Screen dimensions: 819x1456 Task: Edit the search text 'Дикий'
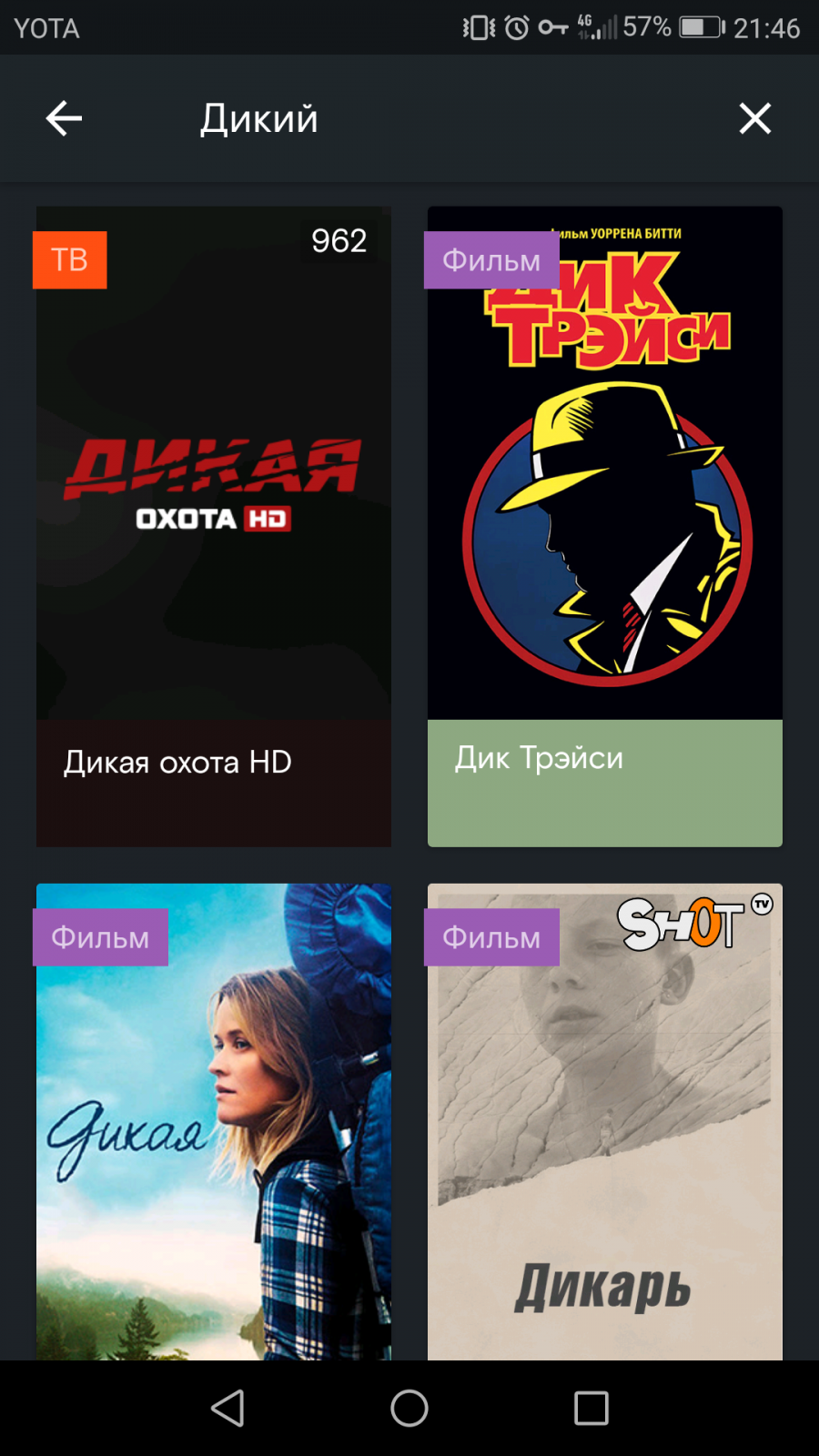click(259, 118)
